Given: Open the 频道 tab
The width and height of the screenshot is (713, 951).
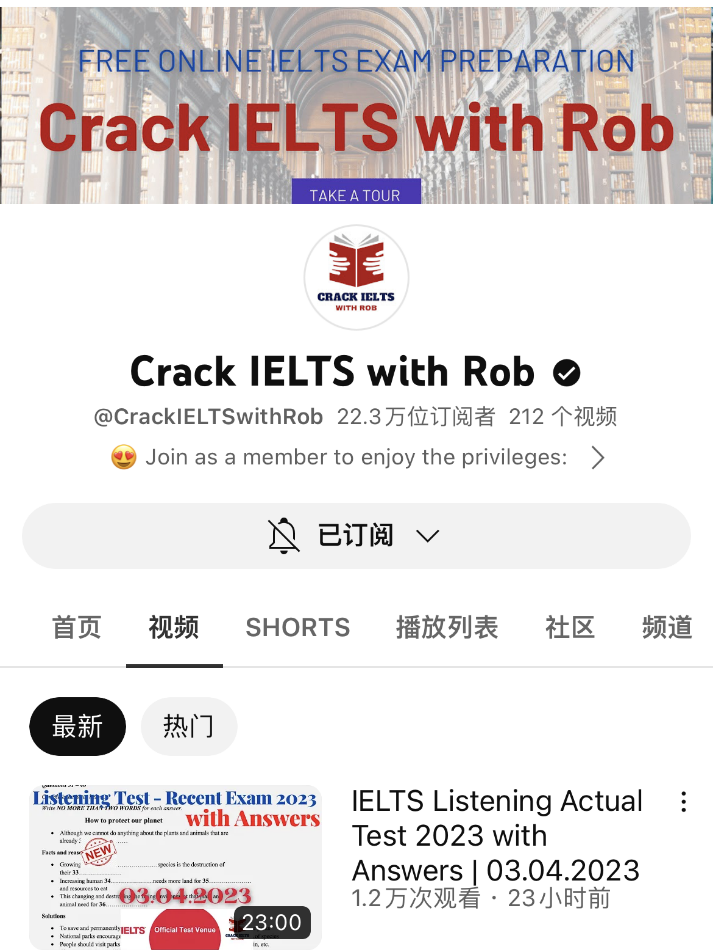Looking at the screenshot, I should point(667,628).
